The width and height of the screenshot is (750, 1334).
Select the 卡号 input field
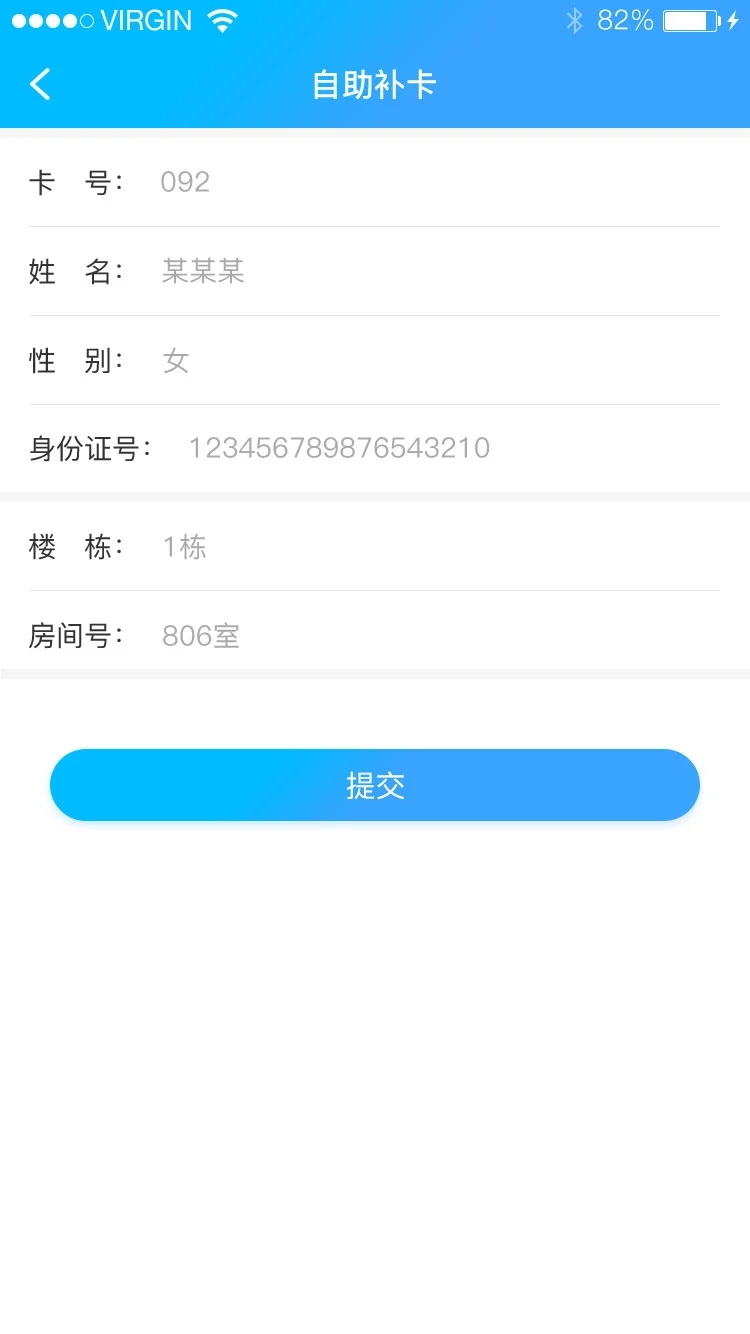pyautogui.click(x=400, y=182)
